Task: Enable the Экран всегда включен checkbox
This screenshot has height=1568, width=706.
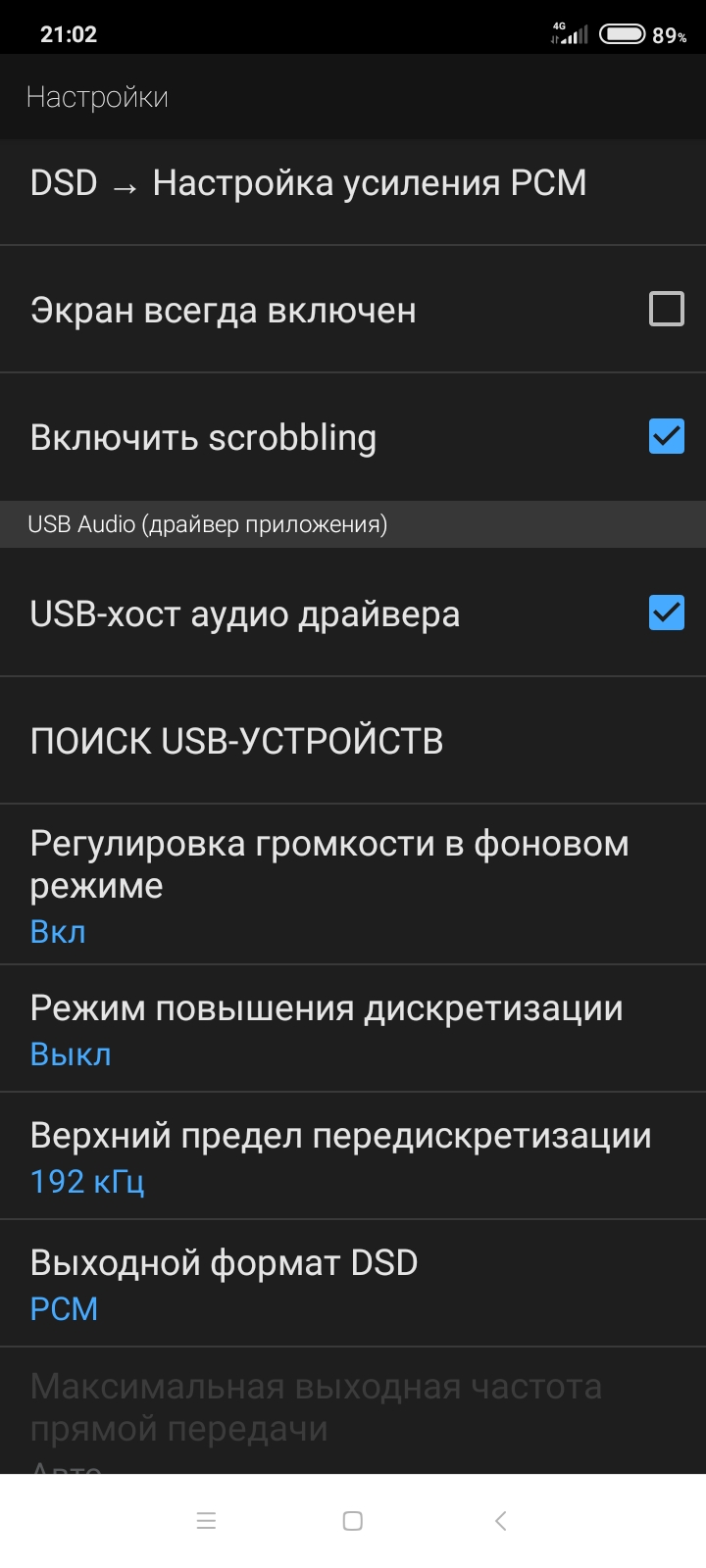Action: click(x=666, y=310)
